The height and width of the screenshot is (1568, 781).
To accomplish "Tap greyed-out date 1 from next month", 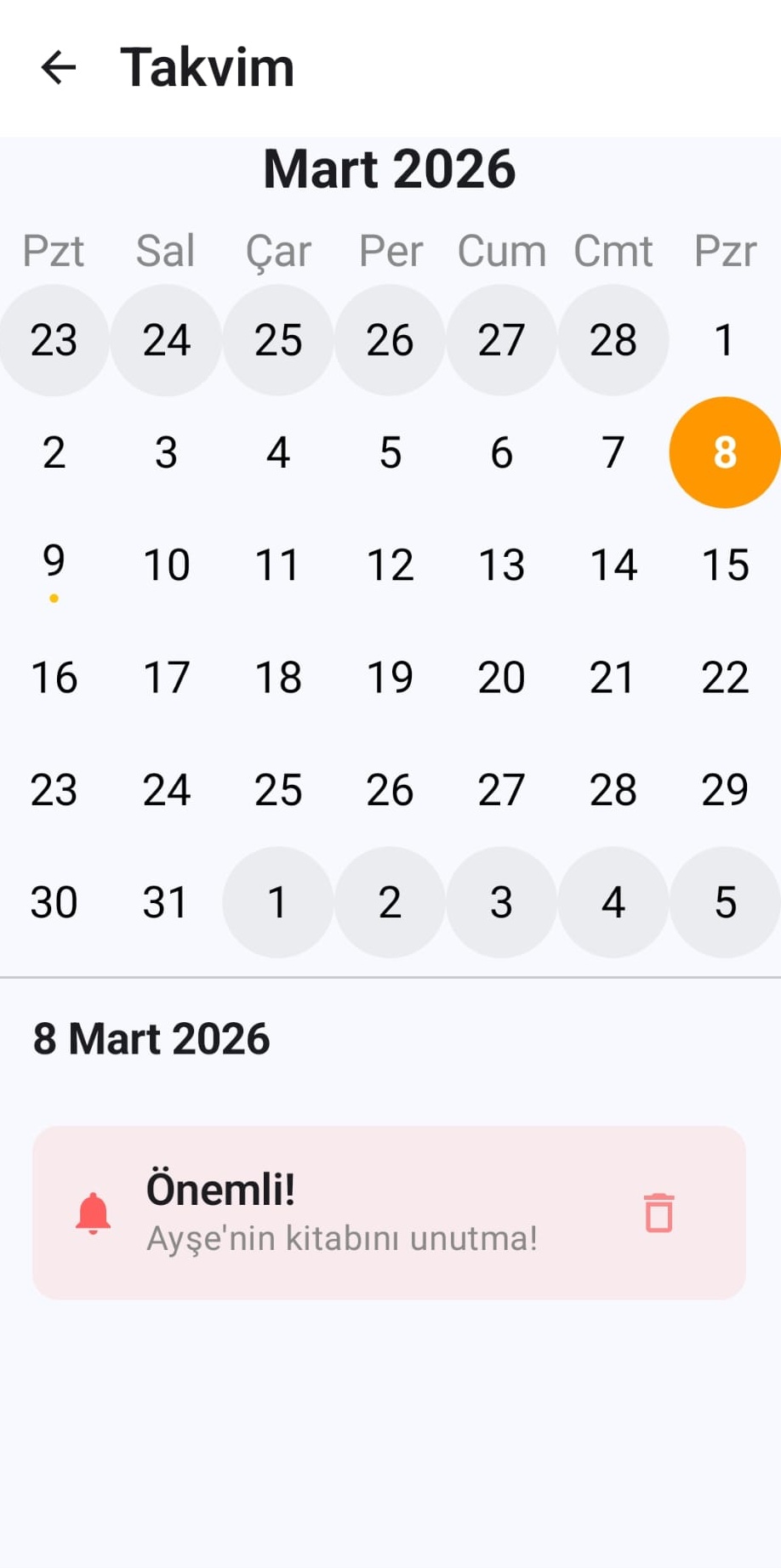I will point(277,902).
